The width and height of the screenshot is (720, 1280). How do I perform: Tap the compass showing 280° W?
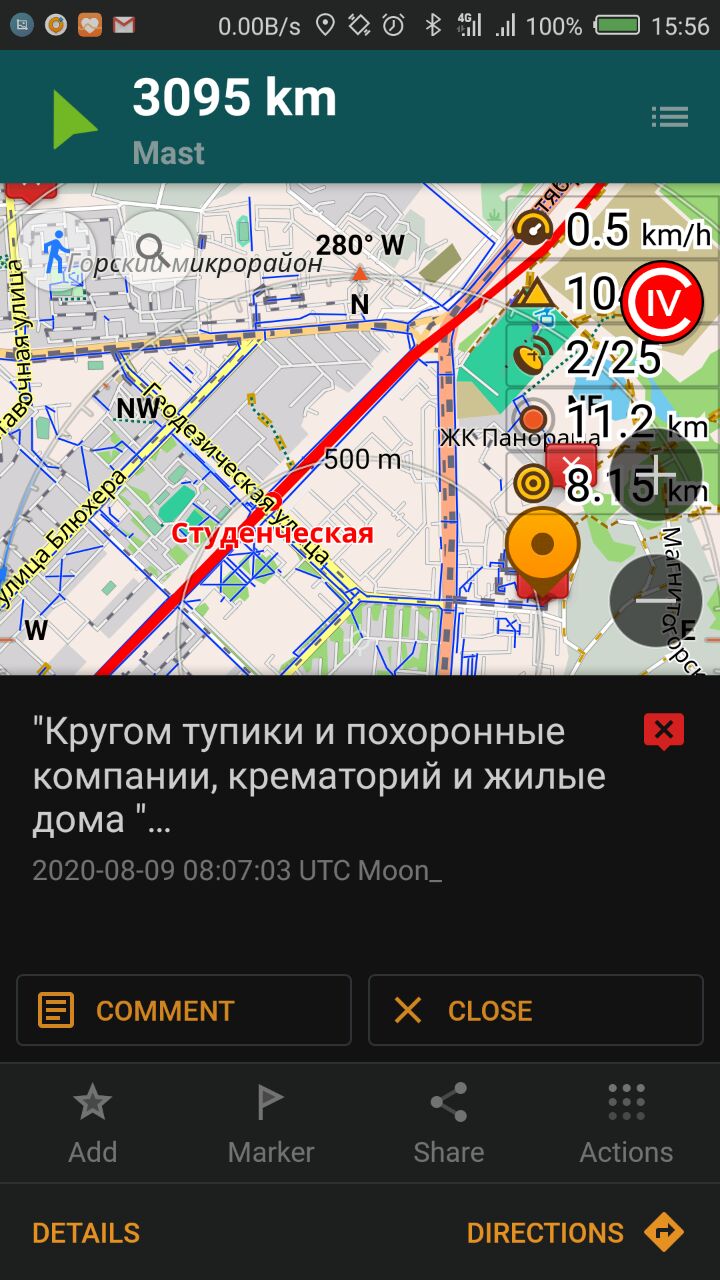point(360,245)
